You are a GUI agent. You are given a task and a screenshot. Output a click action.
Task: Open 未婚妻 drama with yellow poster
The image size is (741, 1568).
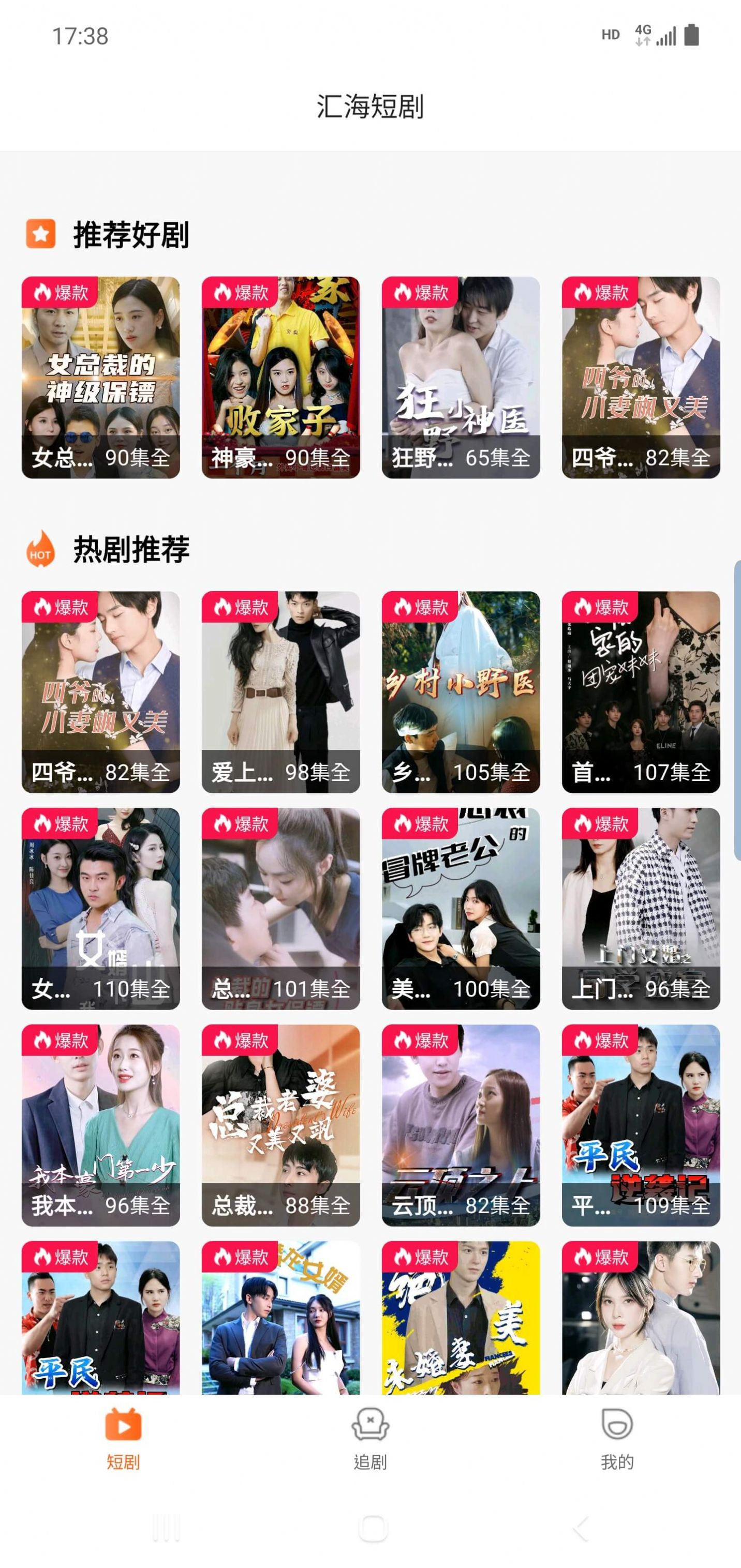point(461,1317)
